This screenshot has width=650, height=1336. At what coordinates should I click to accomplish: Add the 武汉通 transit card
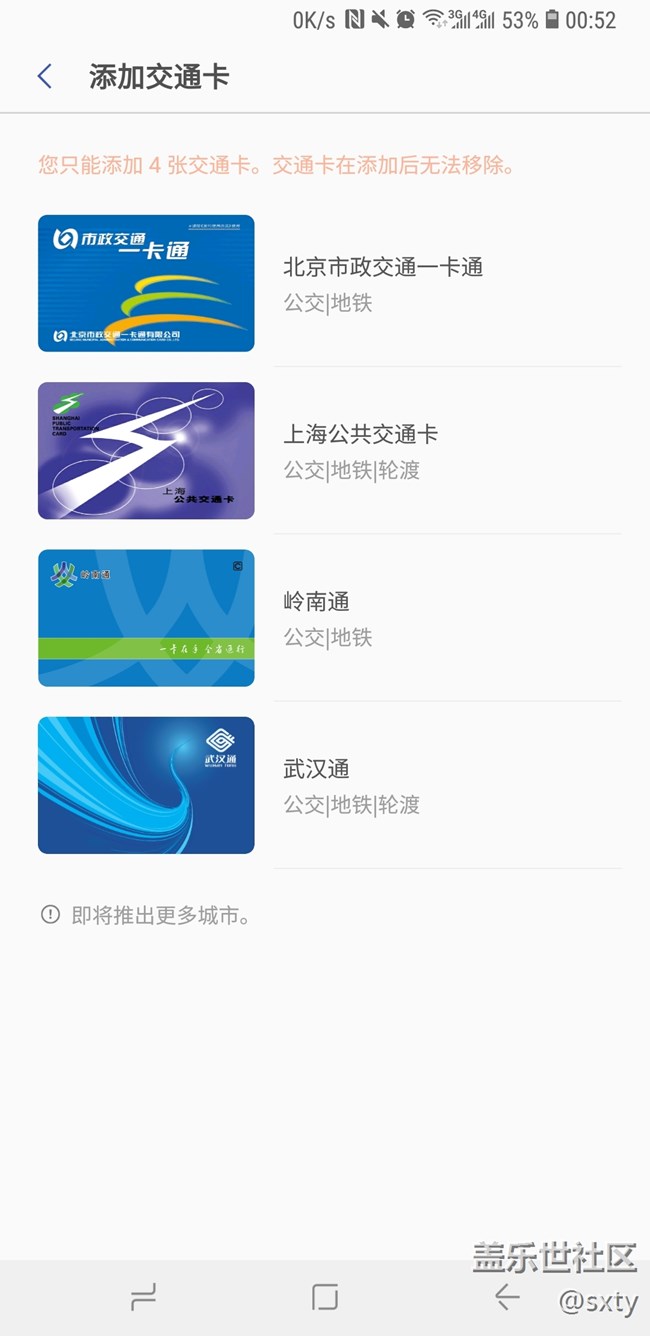click(330, 784)
